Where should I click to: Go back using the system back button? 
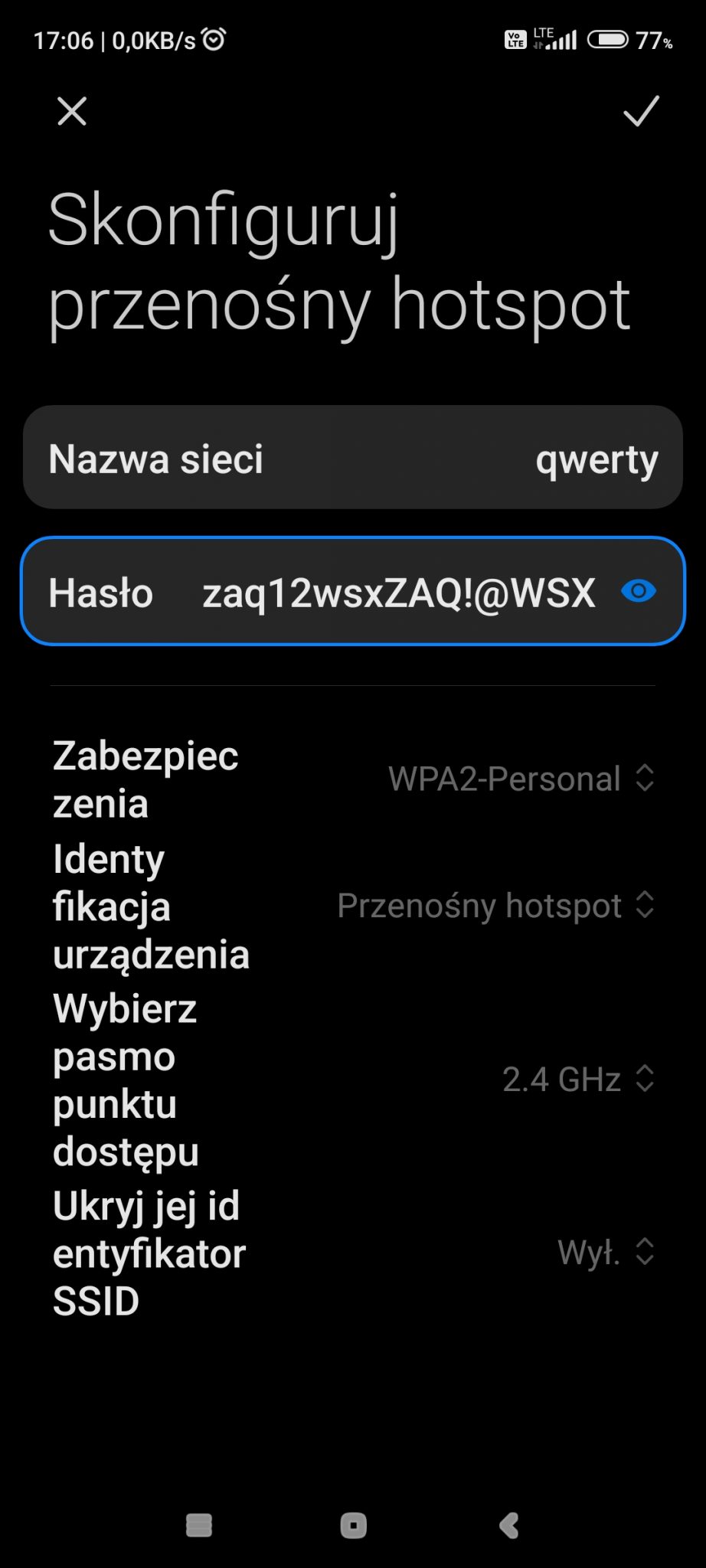(508, 1525)
